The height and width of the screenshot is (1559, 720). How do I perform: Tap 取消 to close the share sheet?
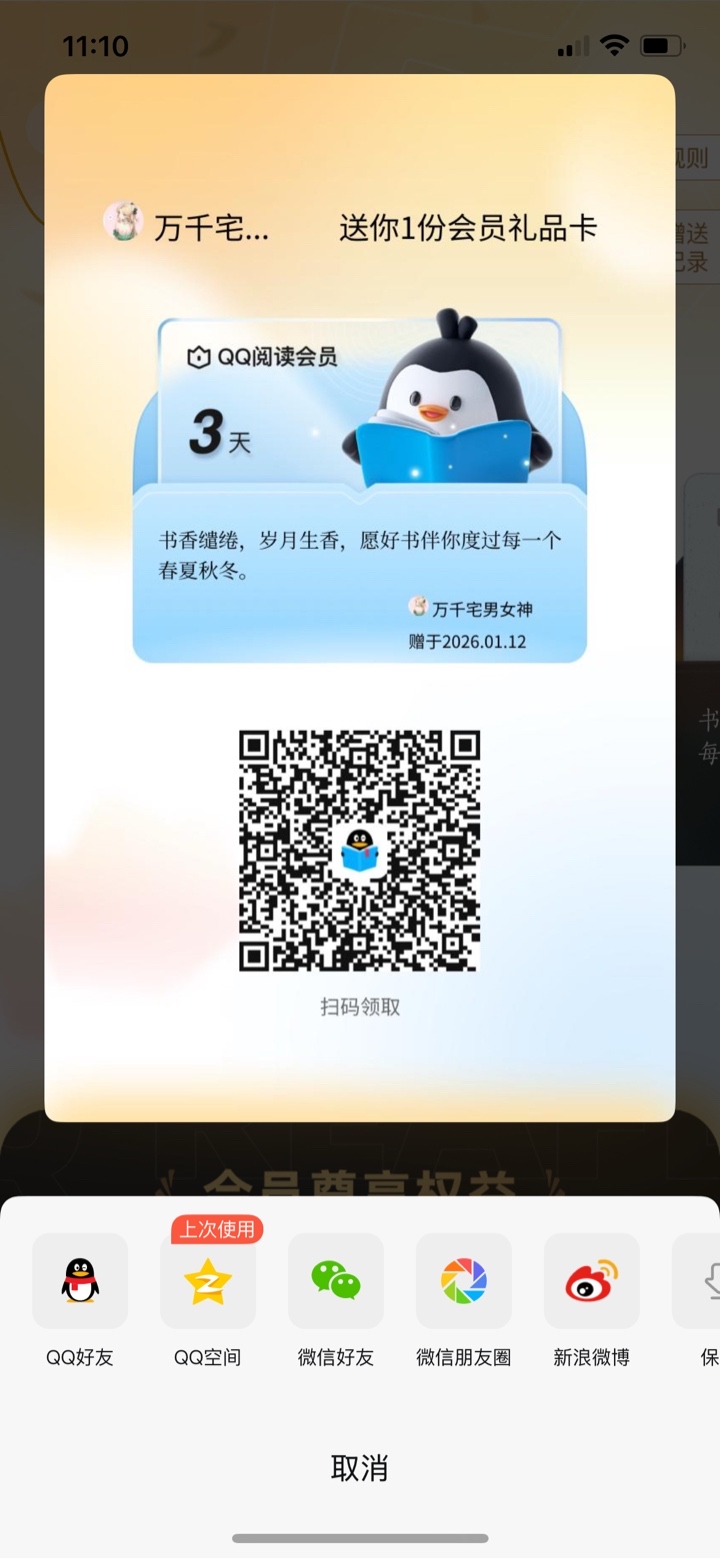pyautogui.click(x=359, y=1468)
